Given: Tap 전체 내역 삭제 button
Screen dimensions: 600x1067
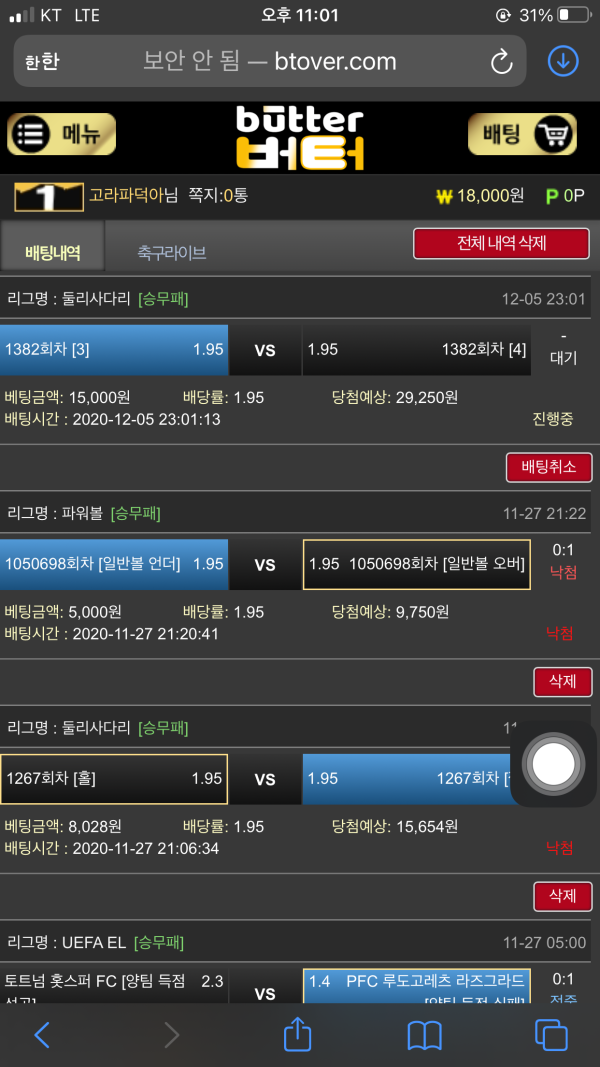Looking at the screenshot, I should tap(501, 244).
